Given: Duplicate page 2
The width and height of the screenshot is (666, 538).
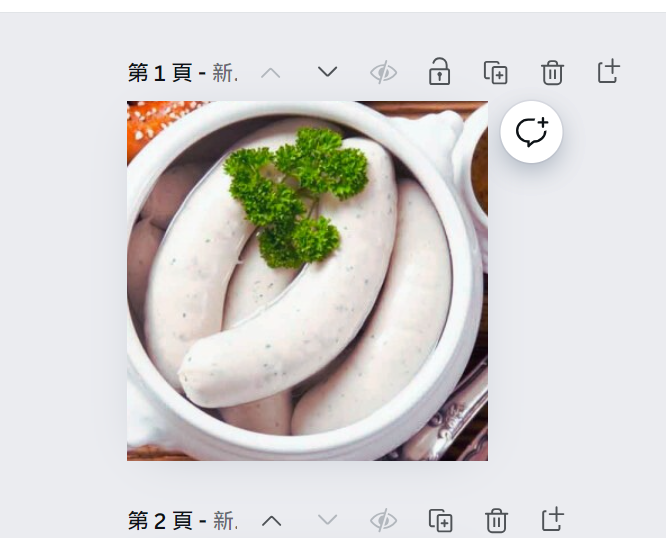Looking at the screenshot, I should (440, 520).
